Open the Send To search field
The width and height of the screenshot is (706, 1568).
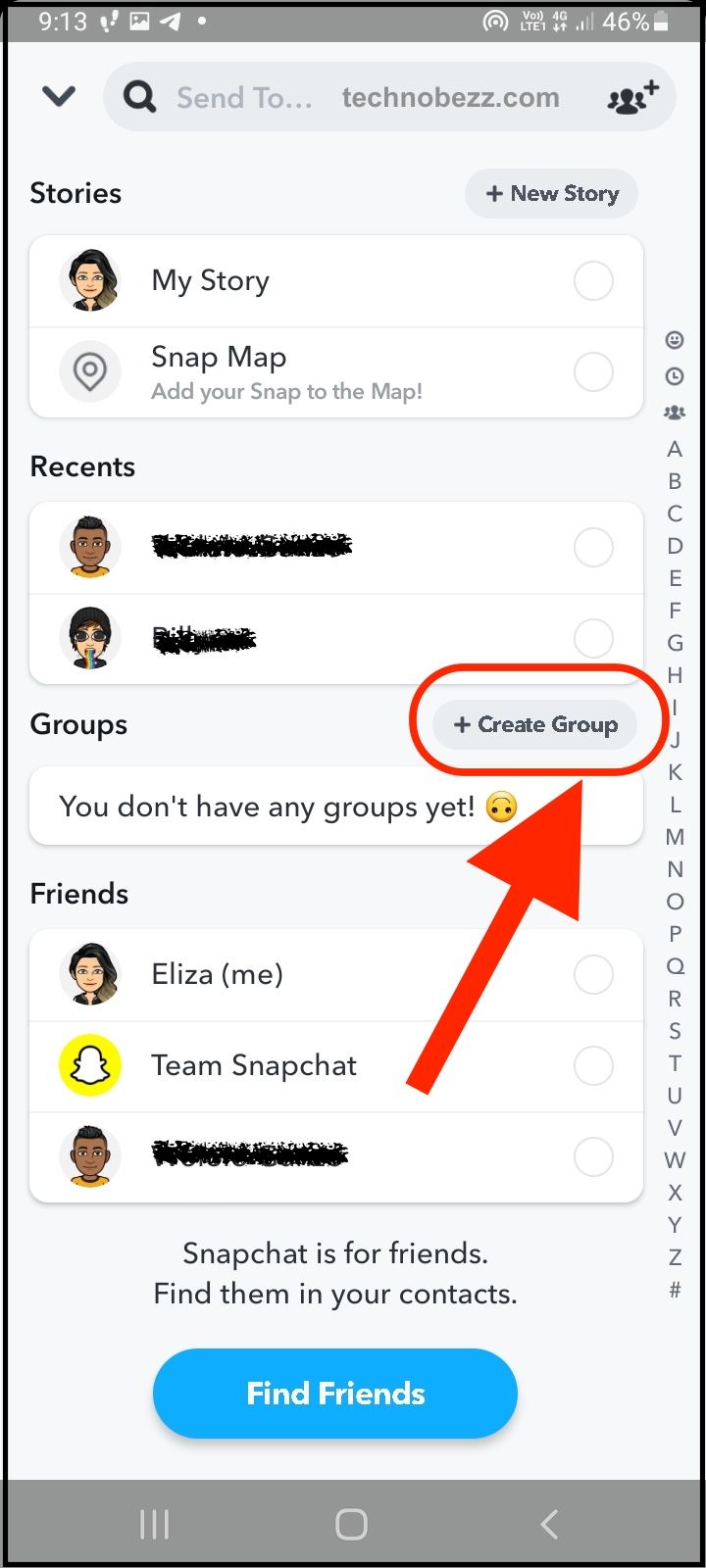tap(245, 97)
